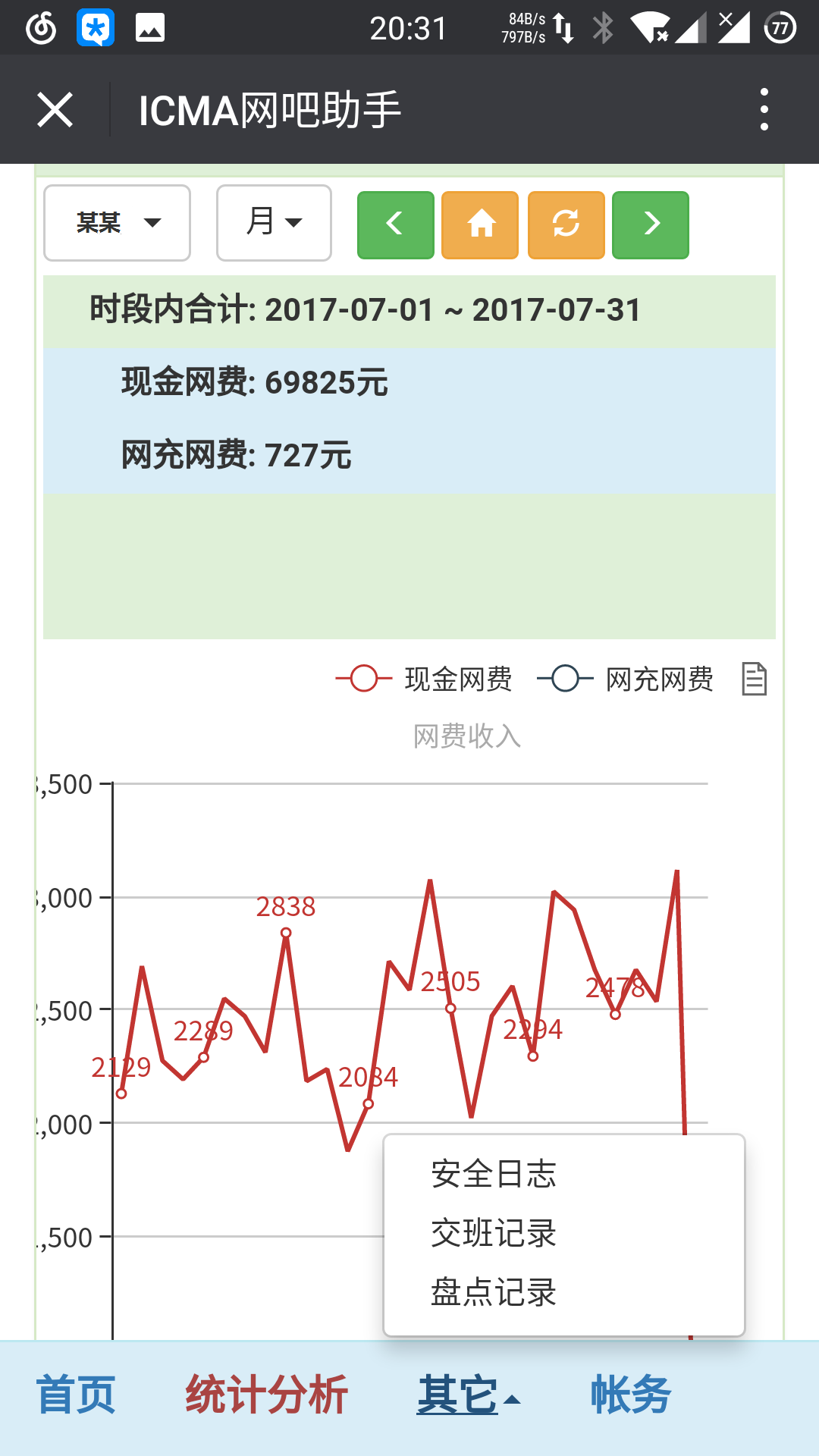Viewport: 819px width, 1456px height.
Task: Go to the previous period arrow
Action: coord(396,225)
